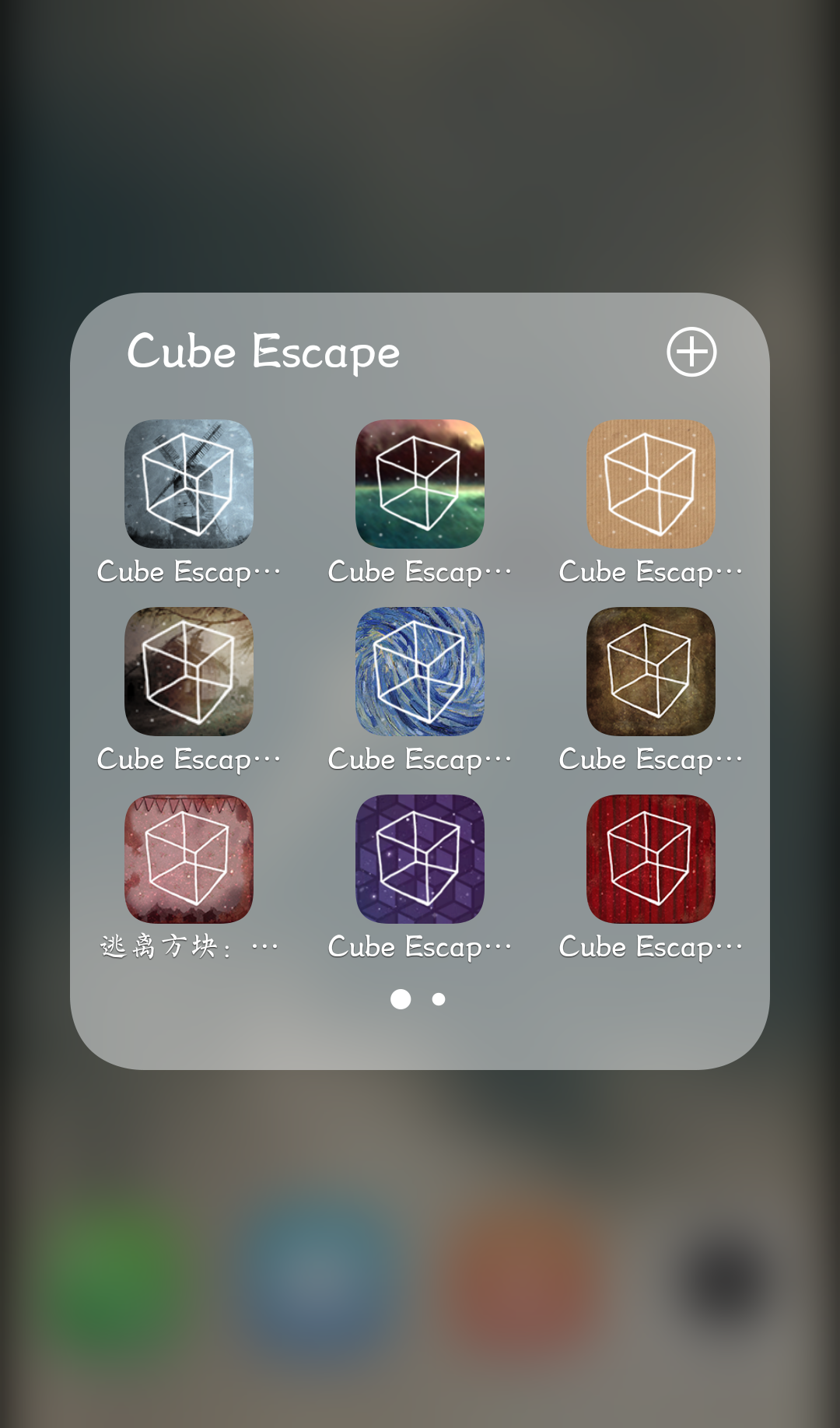The height and width of the screenshot is (1428, 840).
Task: Launch the red curtain Theatre cube app
Action: coord(650,859)
